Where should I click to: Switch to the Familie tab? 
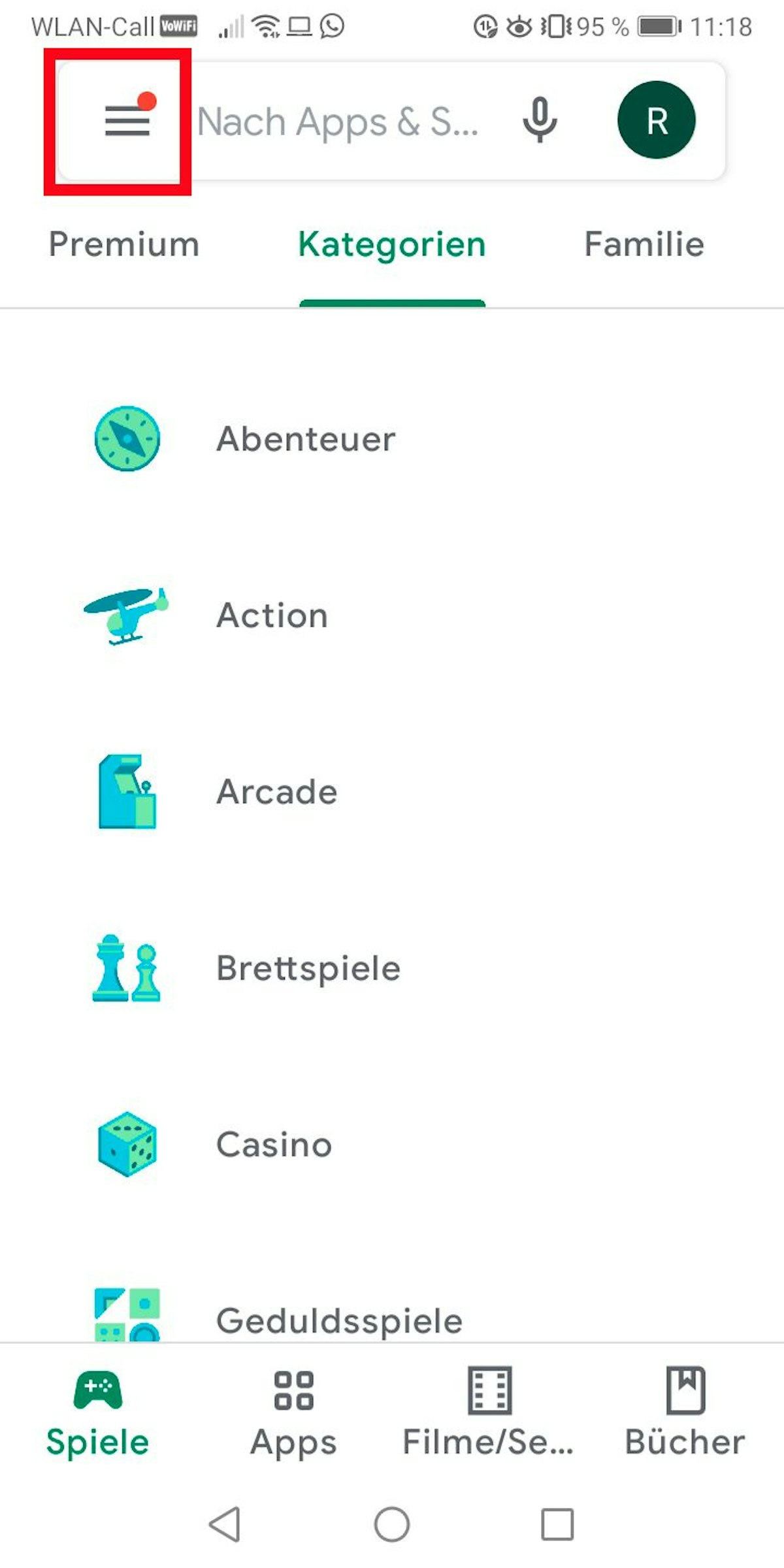(644, 245)
